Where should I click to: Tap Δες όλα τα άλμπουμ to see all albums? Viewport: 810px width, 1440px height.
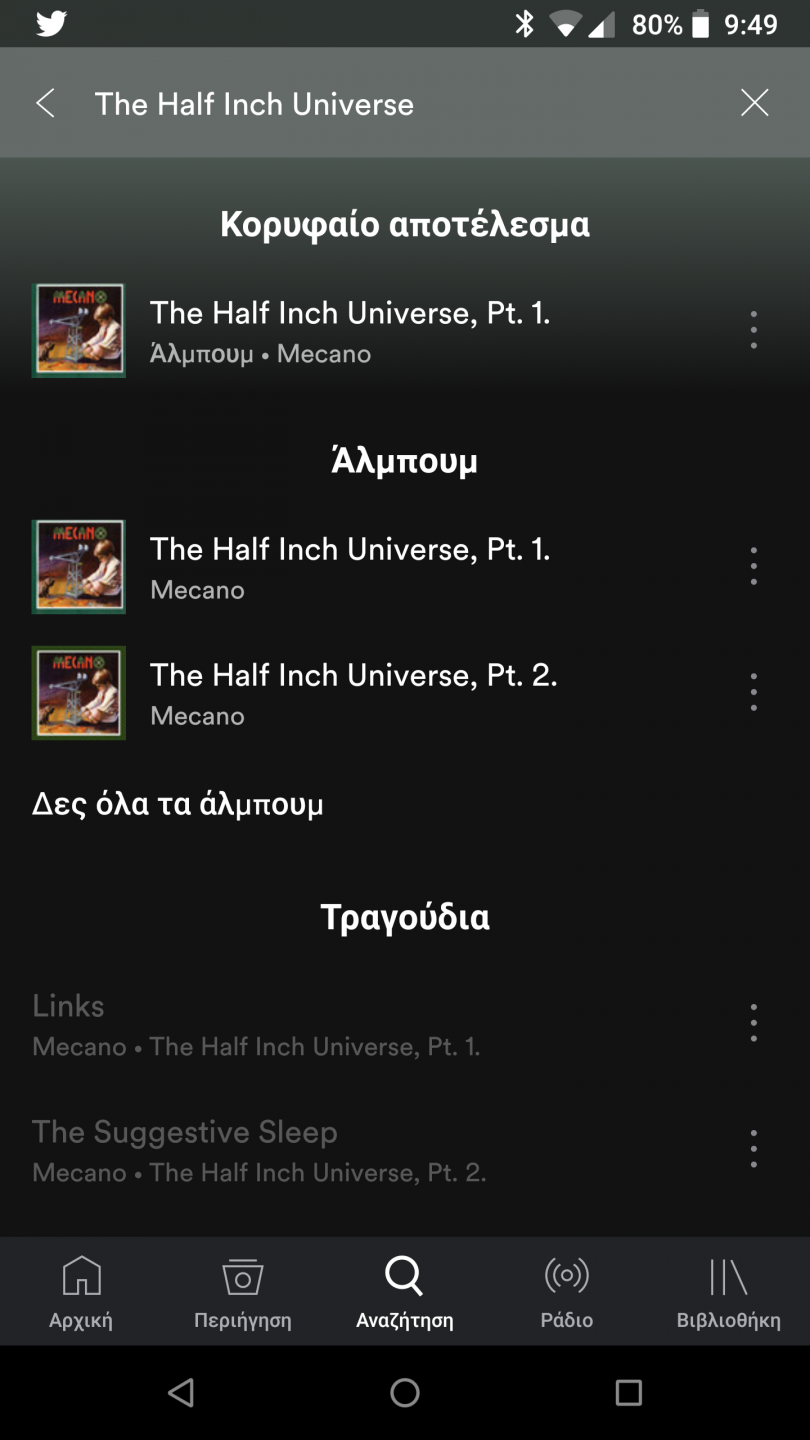point(178,804)
